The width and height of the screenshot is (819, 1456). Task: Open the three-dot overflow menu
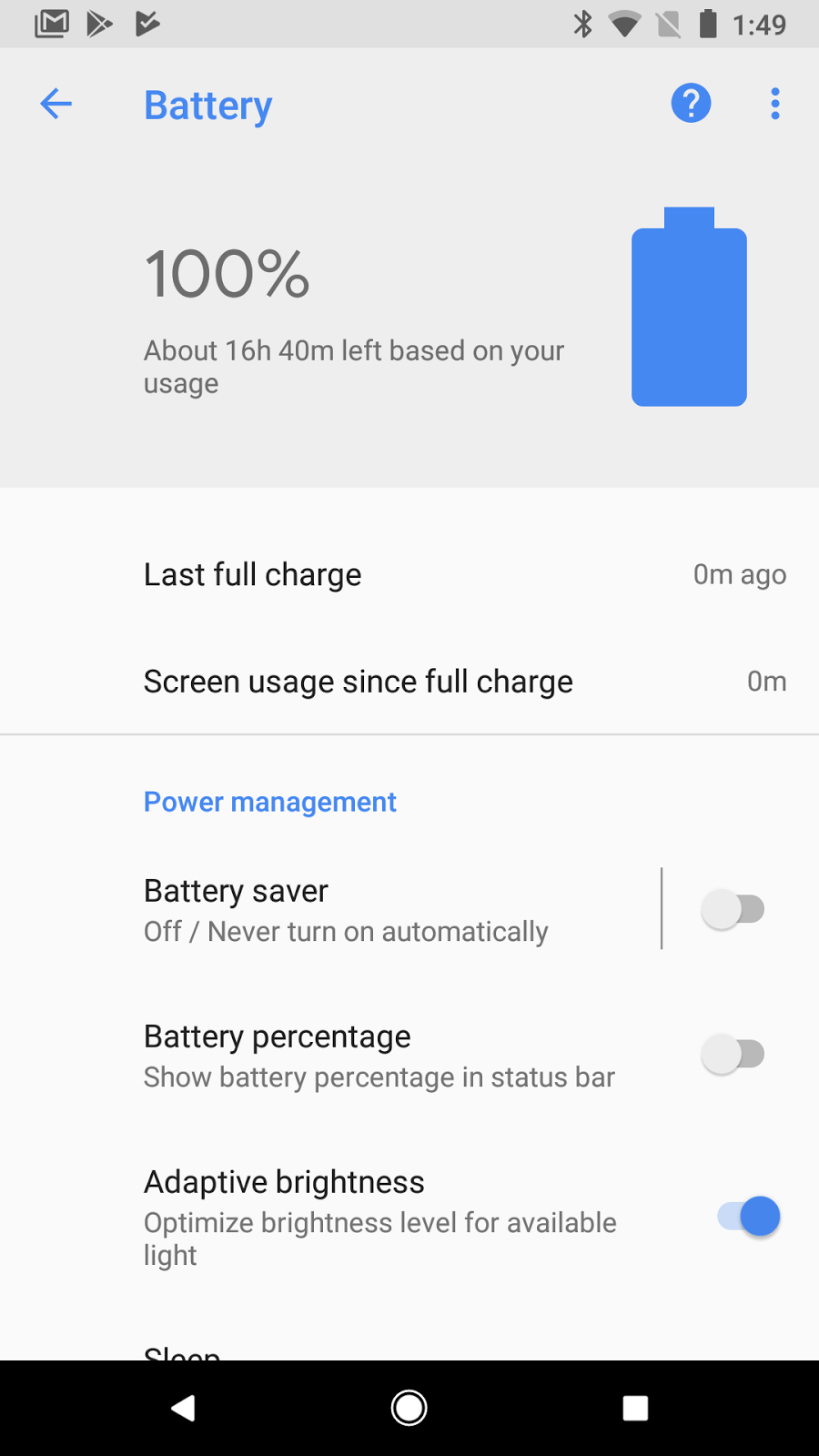click(x=775, y=104)
